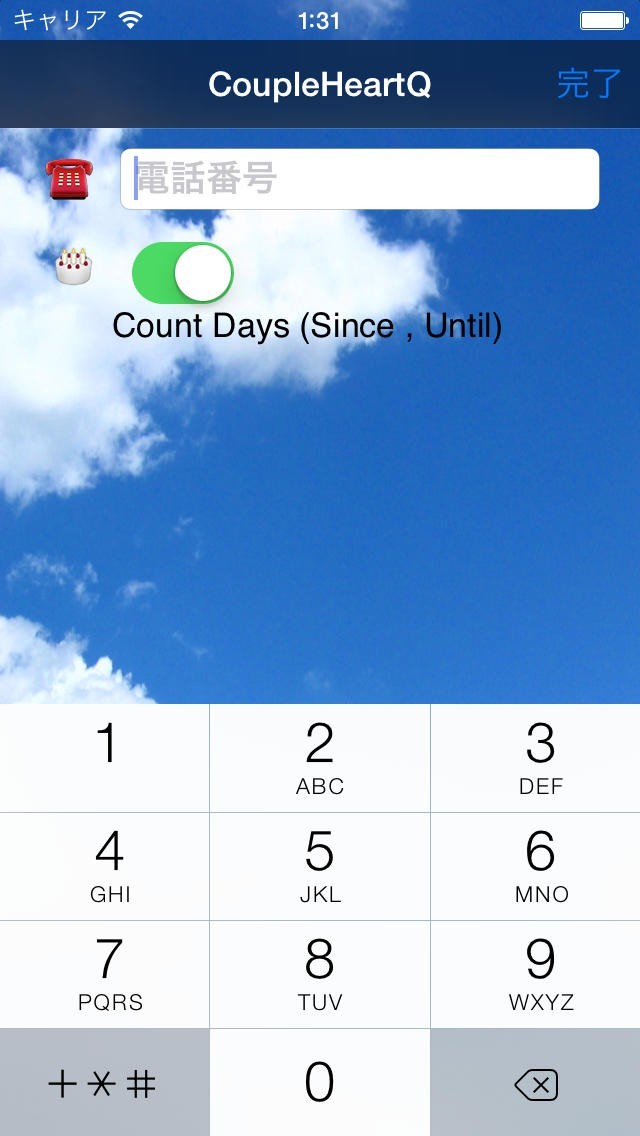Tap the 8 TUV key
The image size is (640, 1136).
coord(320,974)
